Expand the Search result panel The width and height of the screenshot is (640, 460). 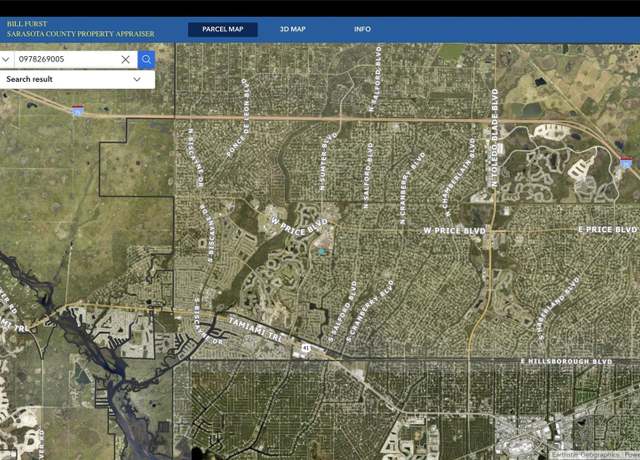click(137, 79)
